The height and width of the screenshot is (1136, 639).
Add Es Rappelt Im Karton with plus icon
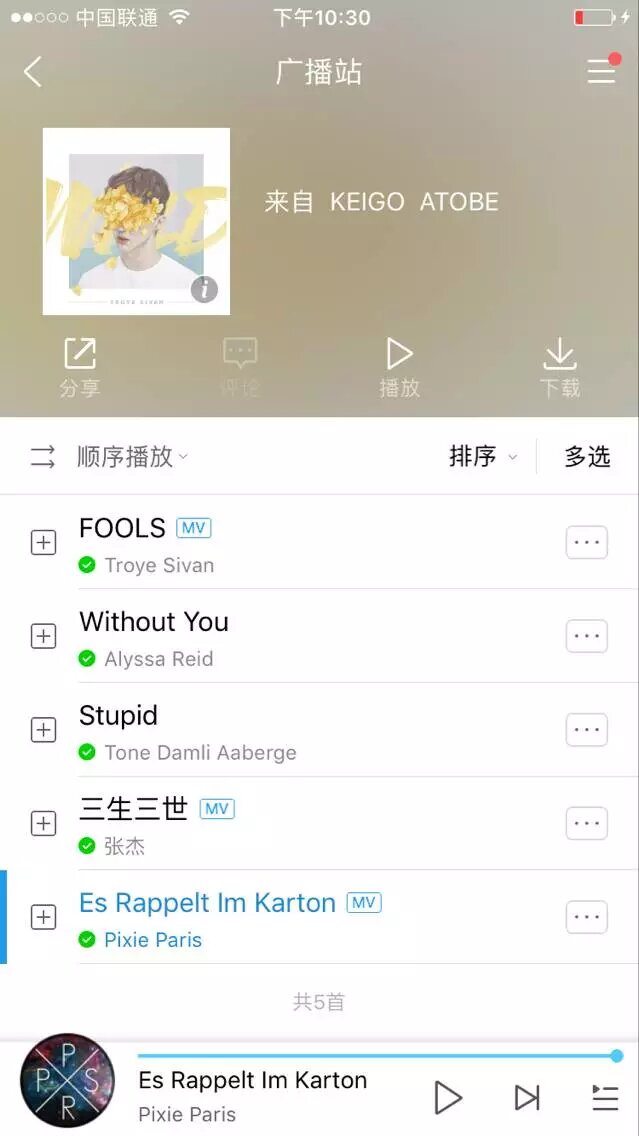[43, 917]
